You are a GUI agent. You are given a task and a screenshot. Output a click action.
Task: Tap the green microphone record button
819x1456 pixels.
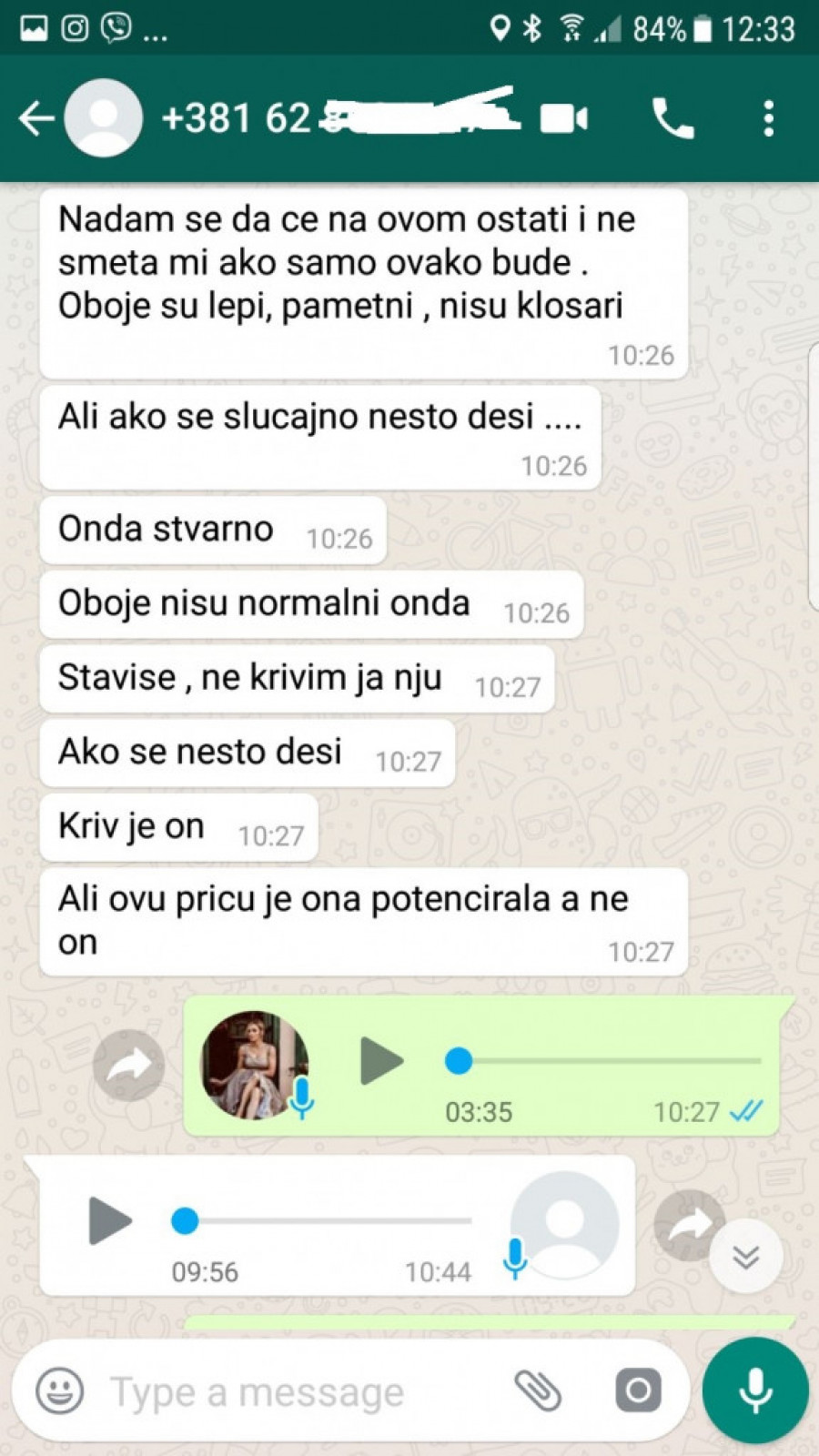tap(755, 1390)
